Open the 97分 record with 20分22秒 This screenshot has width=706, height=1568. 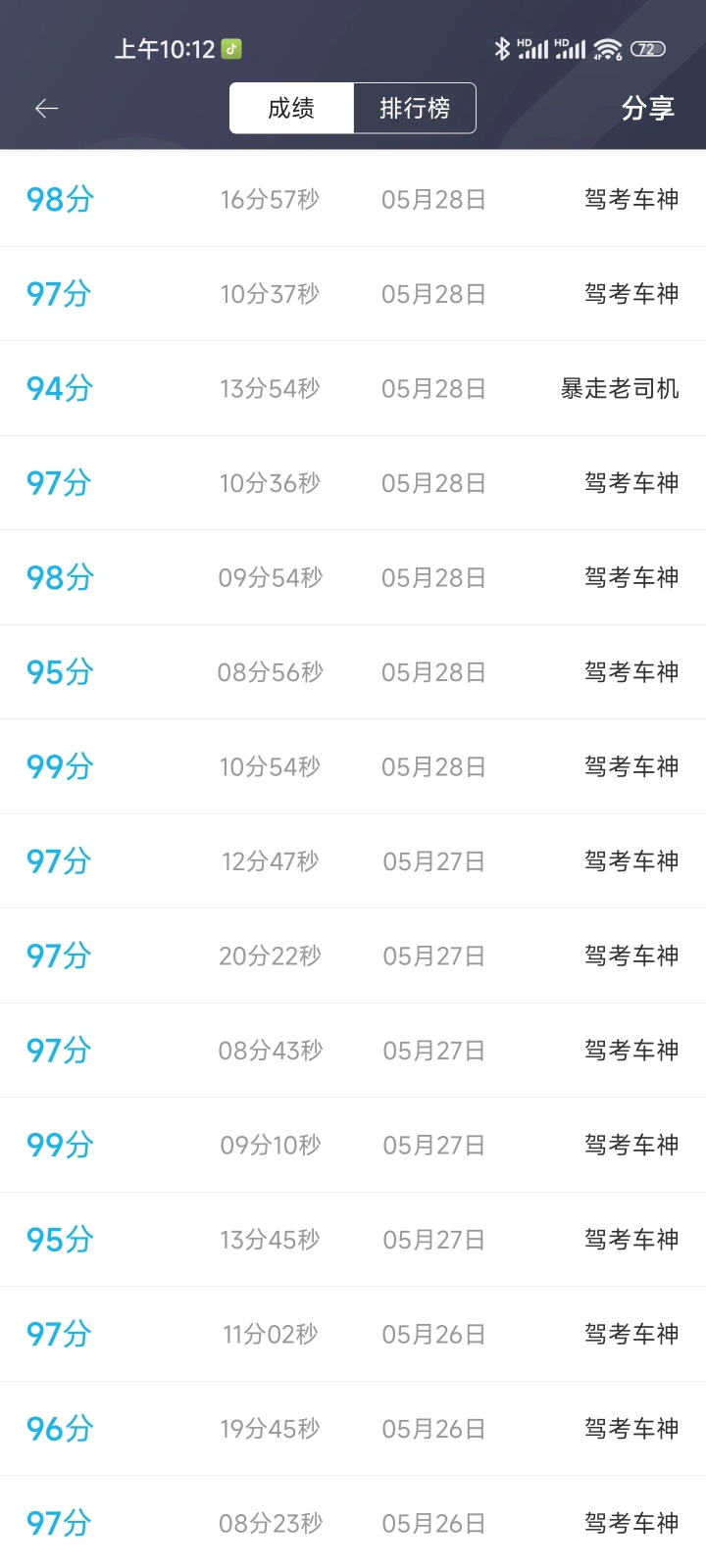pyautogui.click(x=353, y=956)
